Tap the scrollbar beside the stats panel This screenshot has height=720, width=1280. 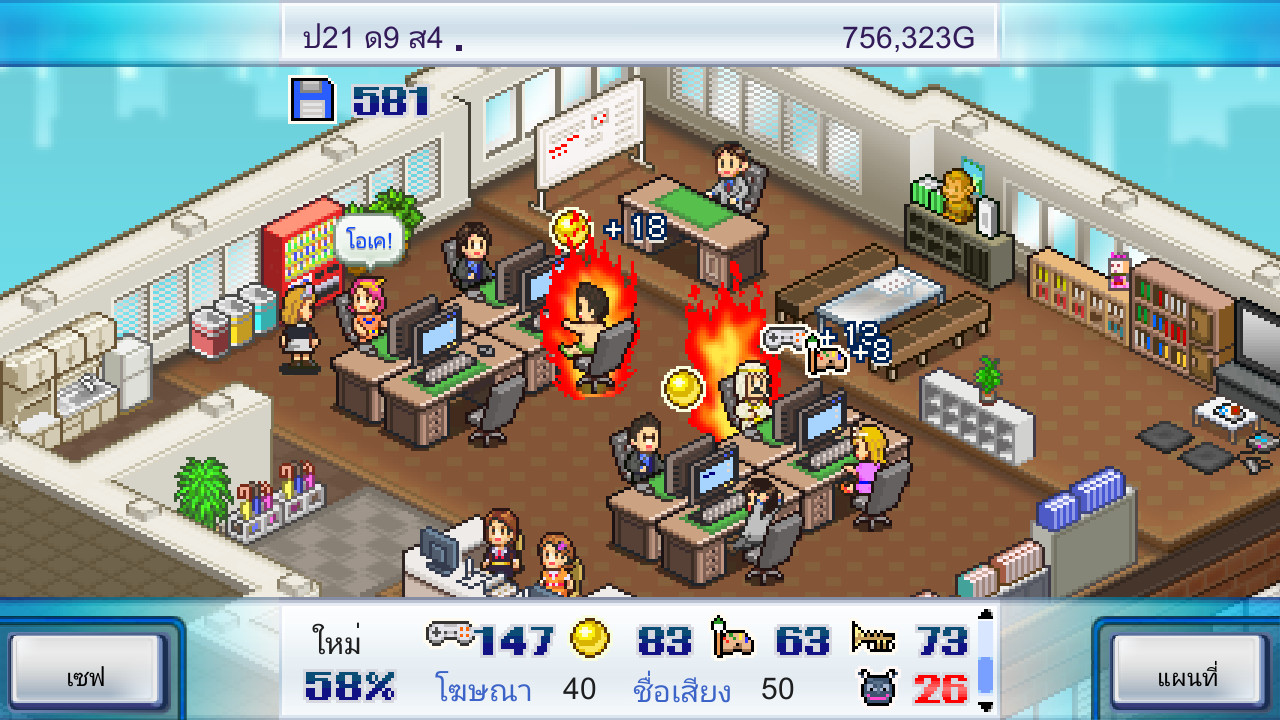pyautogui.click(x=986, y=660)
